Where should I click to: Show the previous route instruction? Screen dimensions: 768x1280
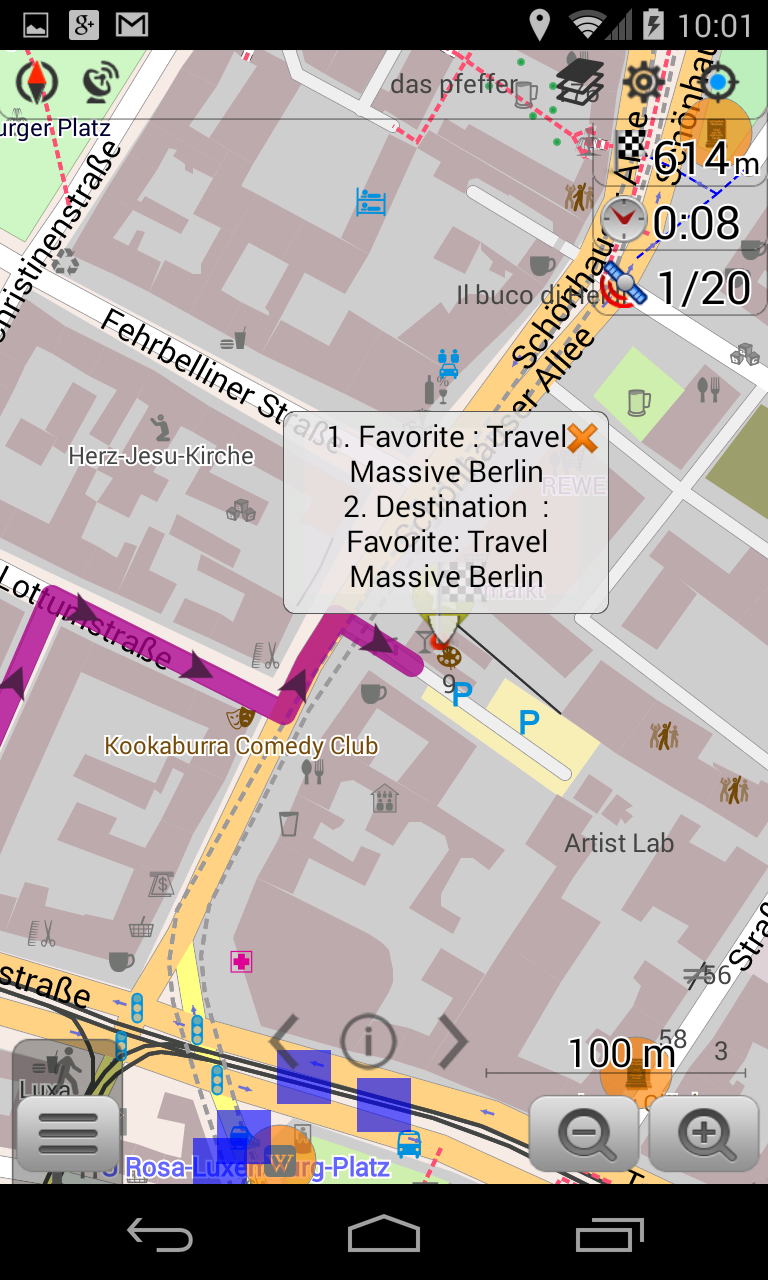[285, 1042]
